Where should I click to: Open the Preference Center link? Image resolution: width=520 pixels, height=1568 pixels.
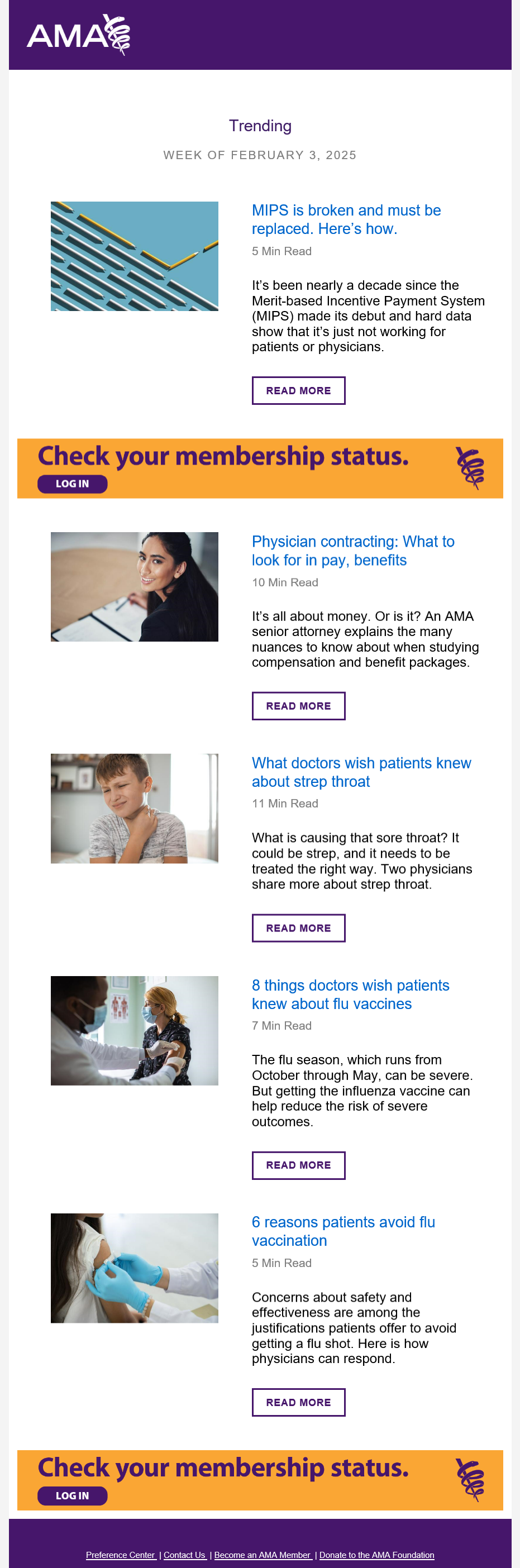click(121, 1555)
